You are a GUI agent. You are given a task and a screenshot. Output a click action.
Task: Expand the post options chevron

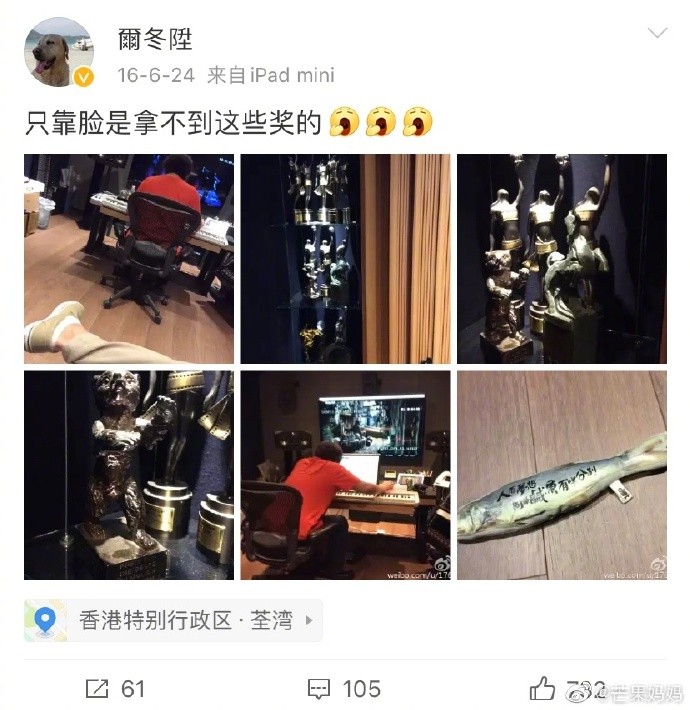[x=657, y=34]
